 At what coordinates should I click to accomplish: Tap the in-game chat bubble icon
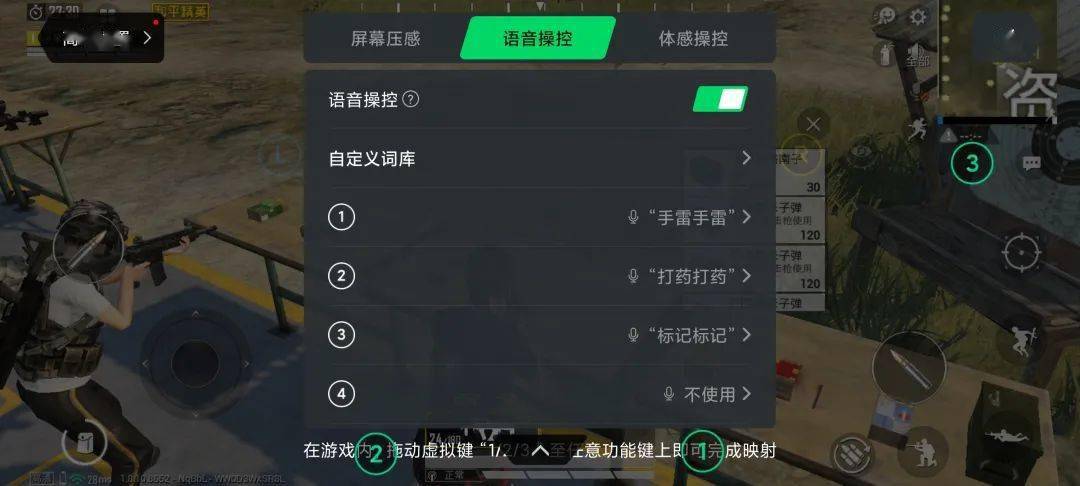(1032, 161)
